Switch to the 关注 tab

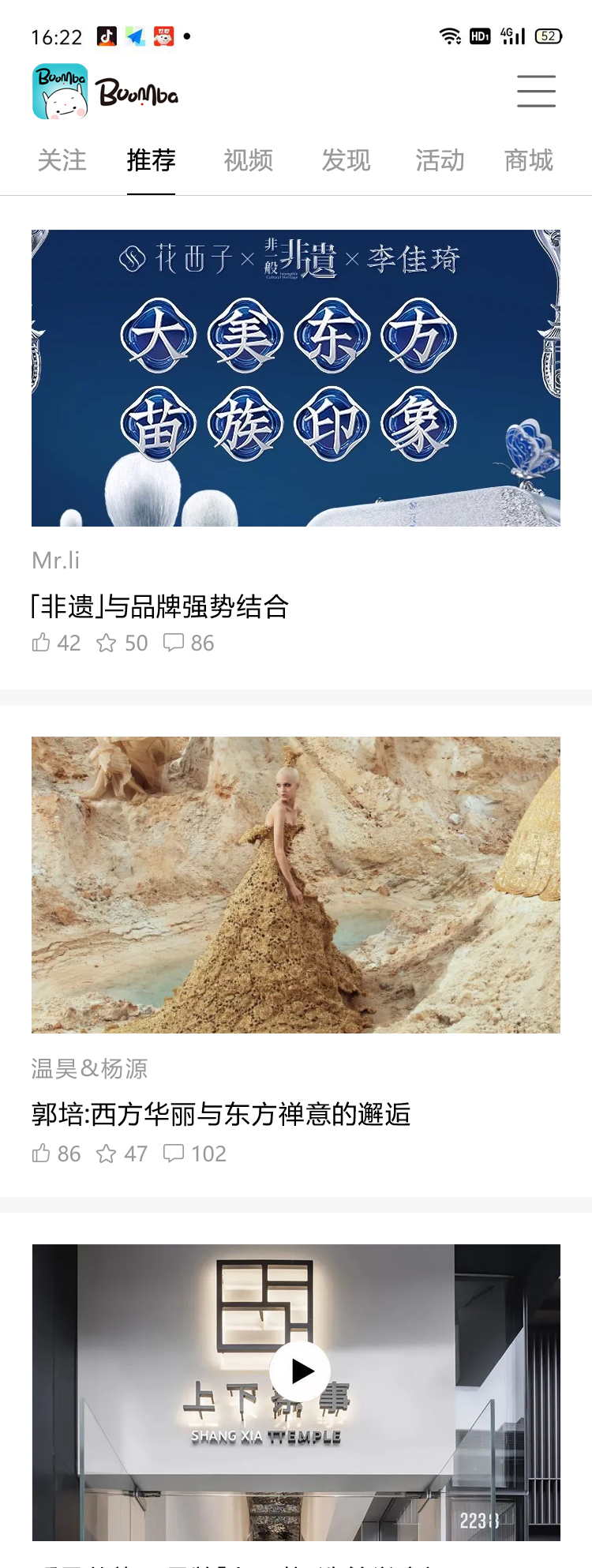coord(62,160)
